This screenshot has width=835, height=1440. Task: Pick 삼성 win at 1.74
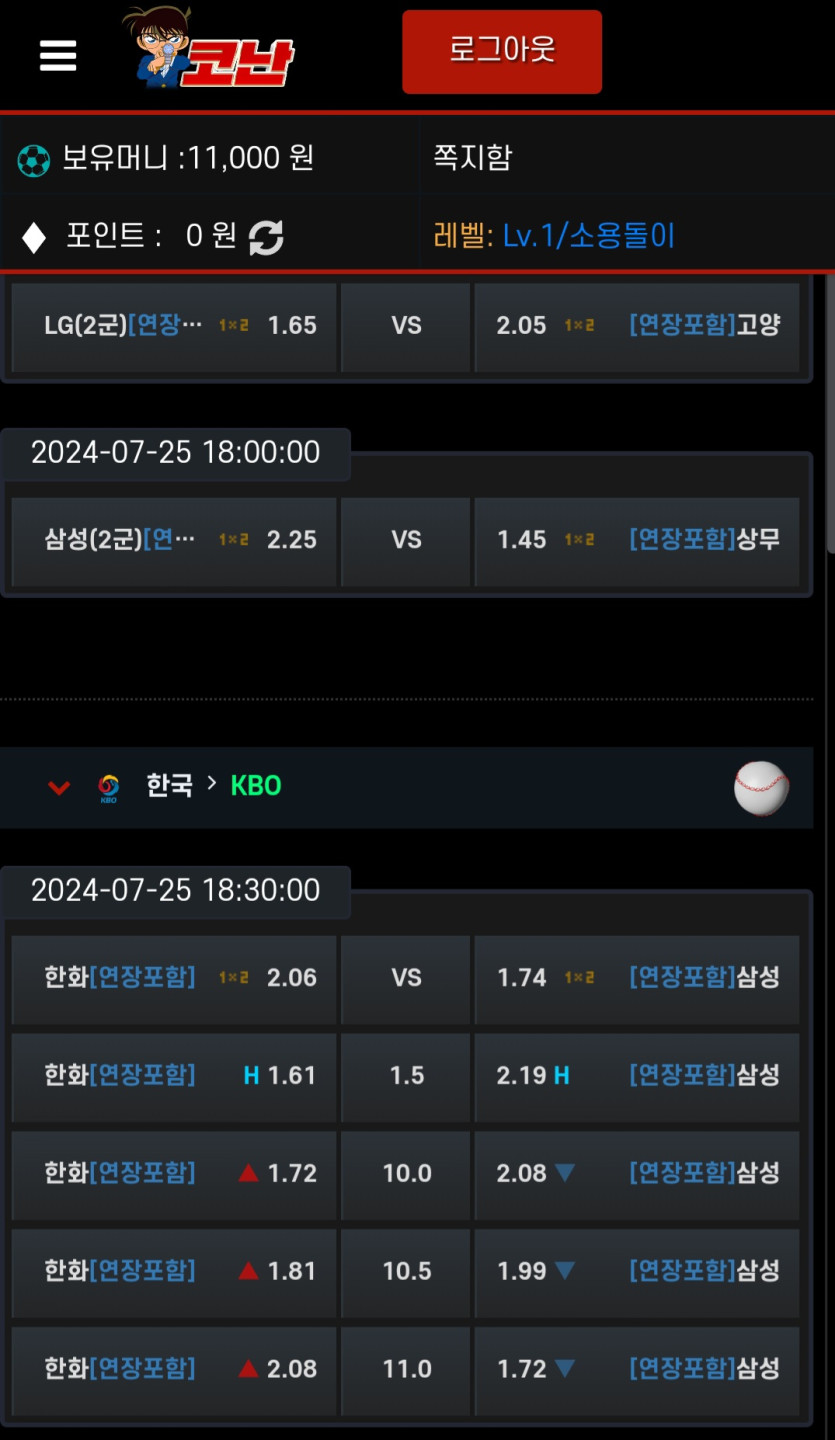click(x=637, y=979)
